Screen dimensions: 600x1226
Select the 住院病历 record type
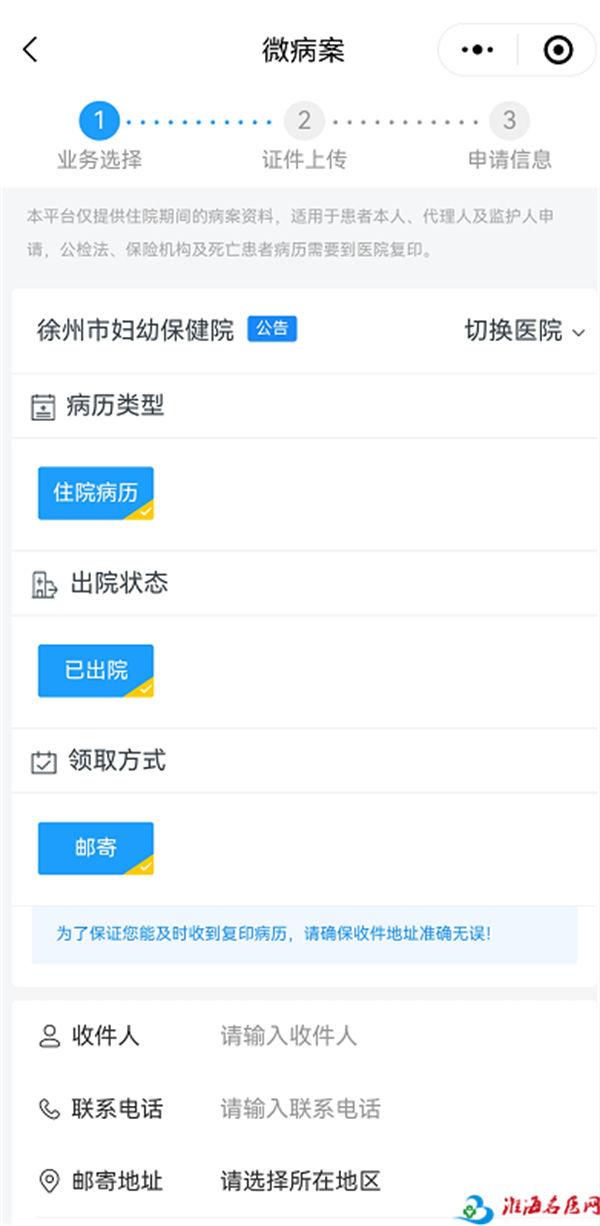pos(96,493)
